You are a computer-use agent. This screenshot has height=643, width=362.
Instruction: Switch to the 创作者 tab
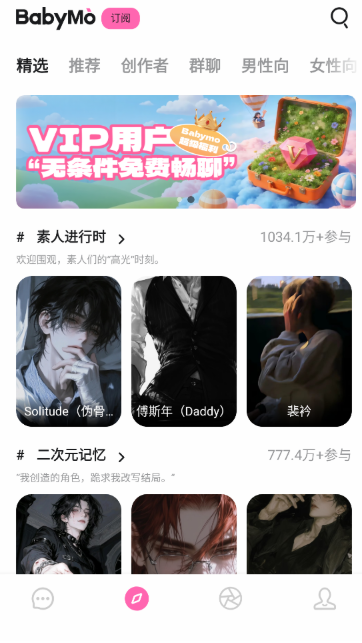(145, 66)
